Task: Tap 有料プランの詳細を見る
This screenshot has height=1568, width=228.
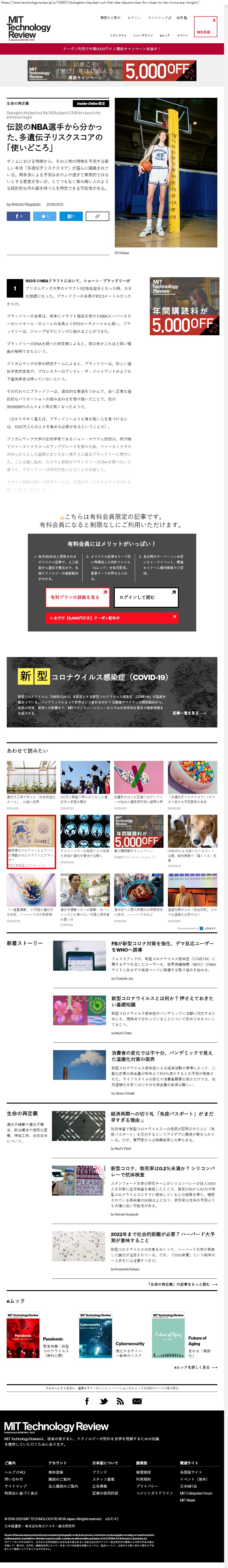Action: (78, 597)
